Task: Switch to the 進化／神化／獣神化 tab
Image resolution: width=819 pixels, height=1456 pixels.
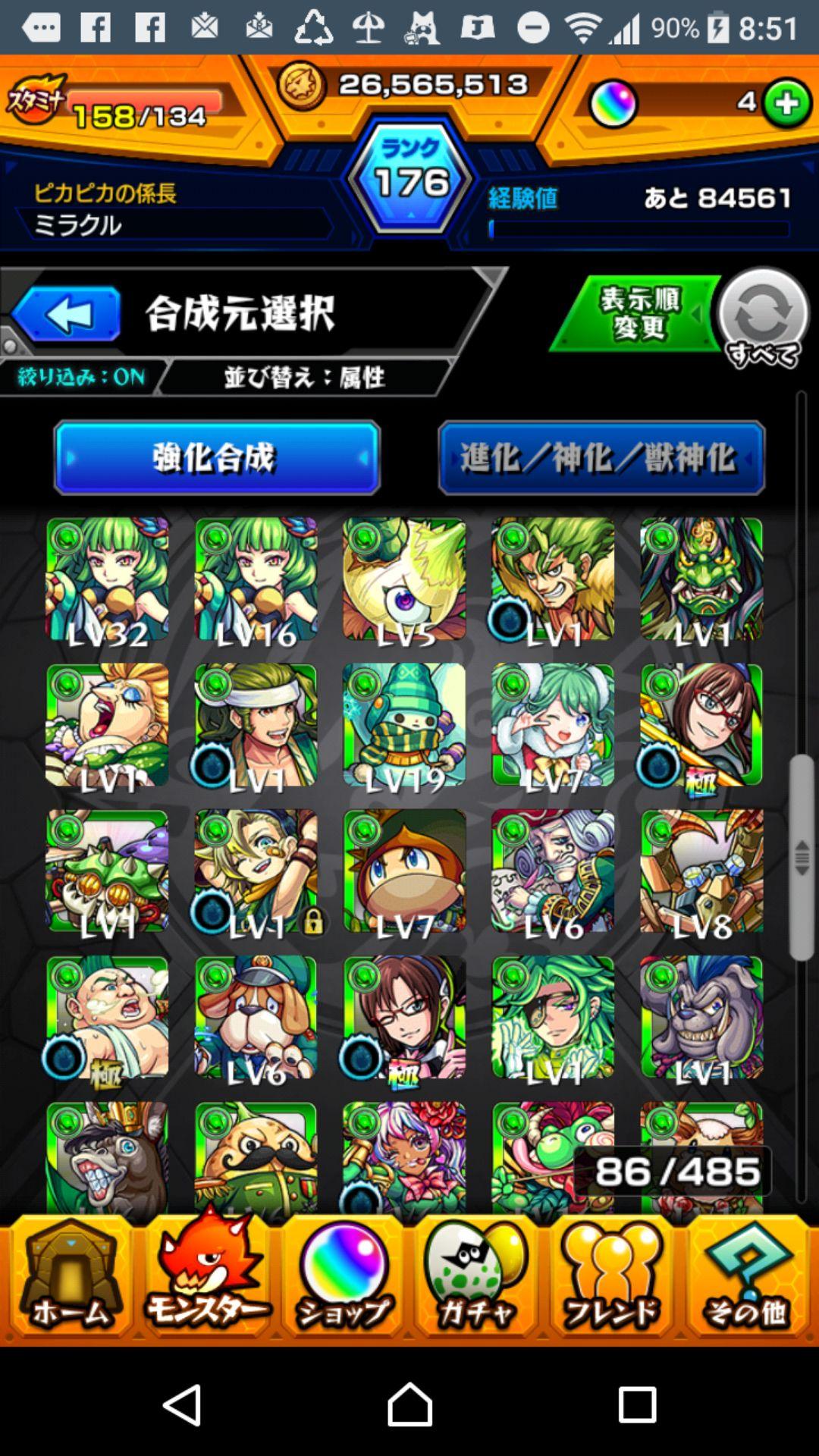Action: pos(601,459)
